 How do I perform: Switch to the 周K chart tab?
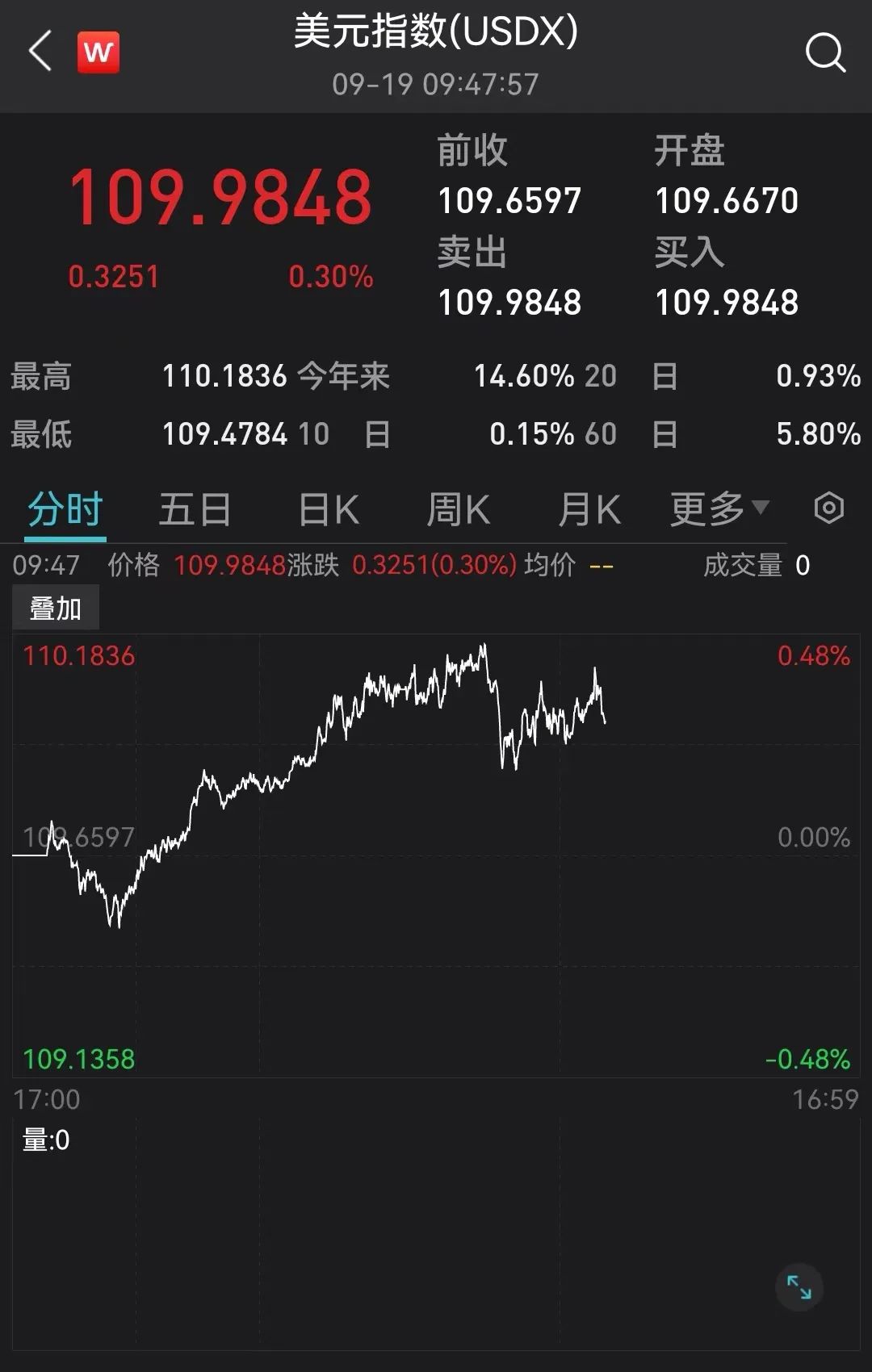click(x=458, y=510)
